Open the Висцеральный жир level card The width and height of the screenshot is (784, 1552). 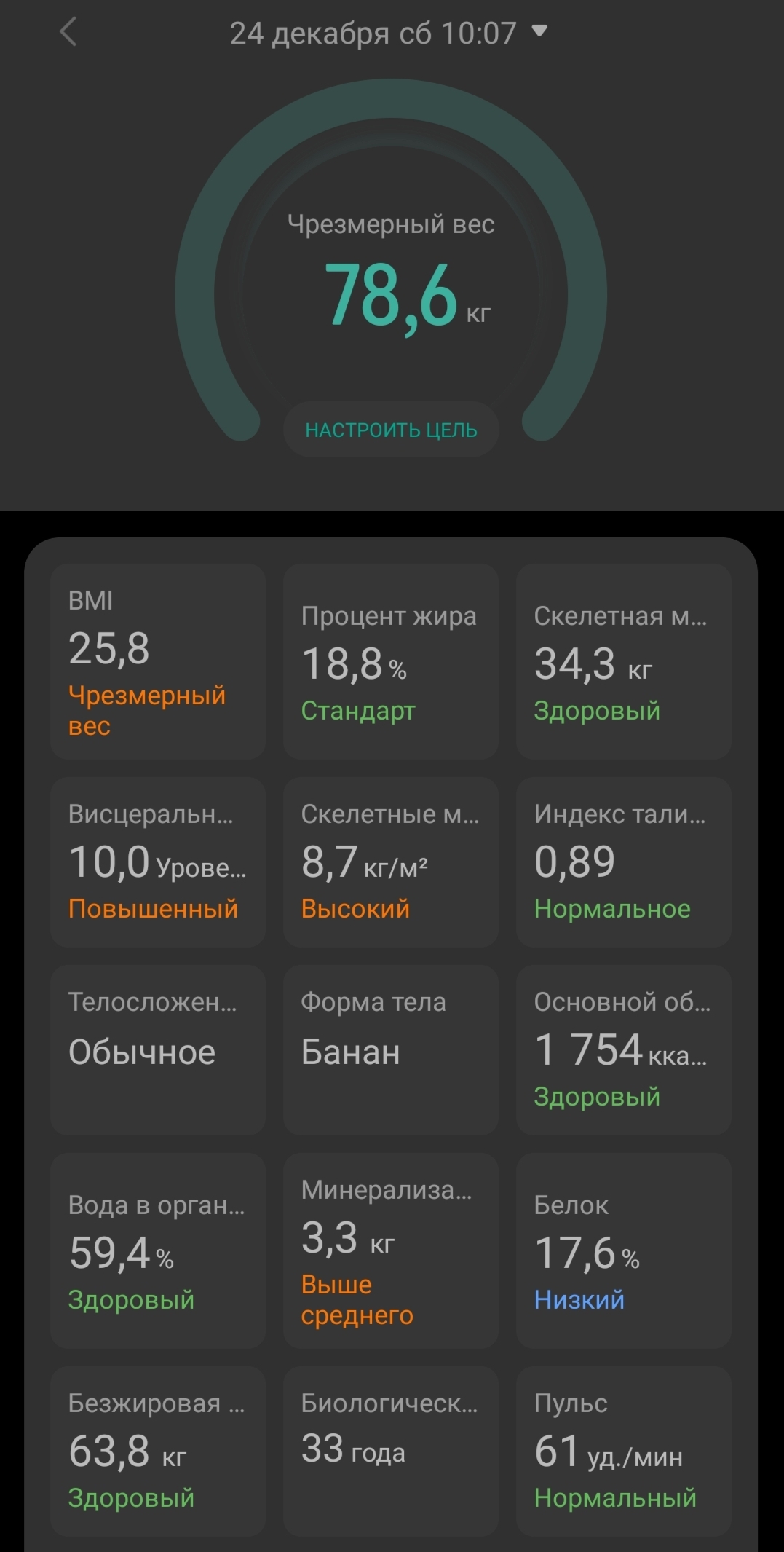coord(158,862)
